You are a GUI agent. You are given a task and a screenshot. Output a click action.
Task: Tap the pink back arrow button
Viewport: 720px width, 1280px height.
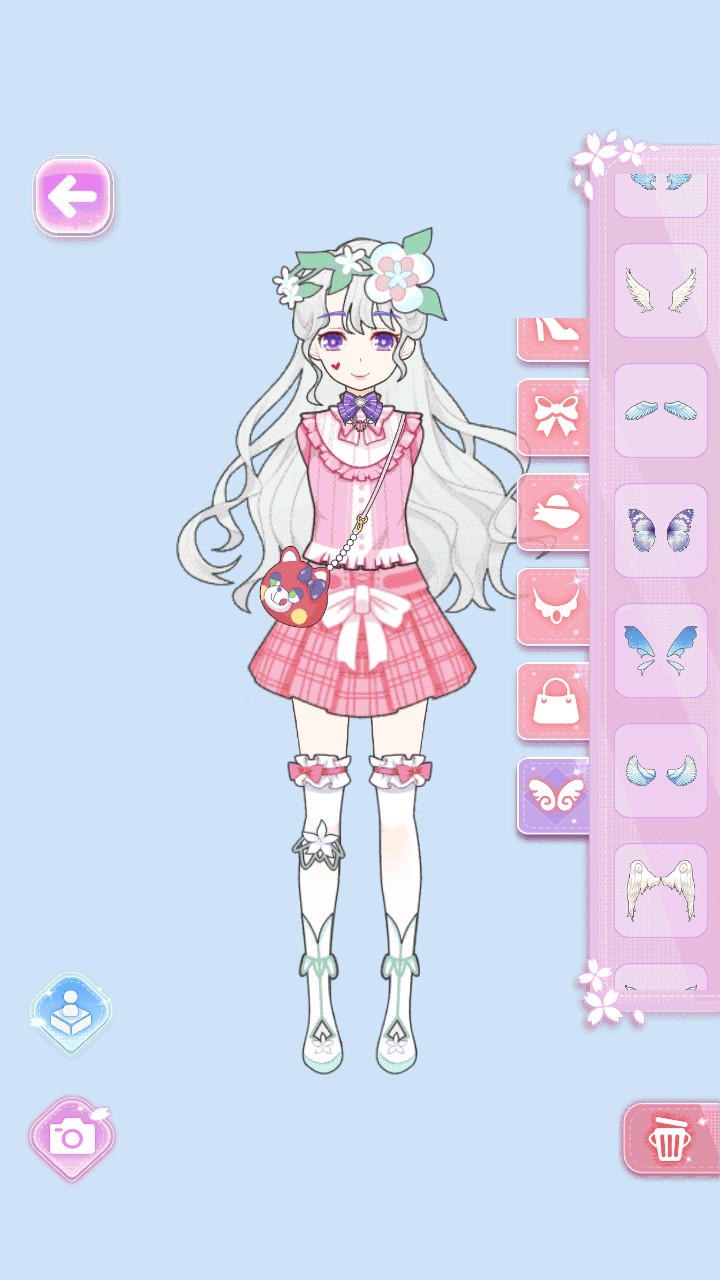click(74, 197)
